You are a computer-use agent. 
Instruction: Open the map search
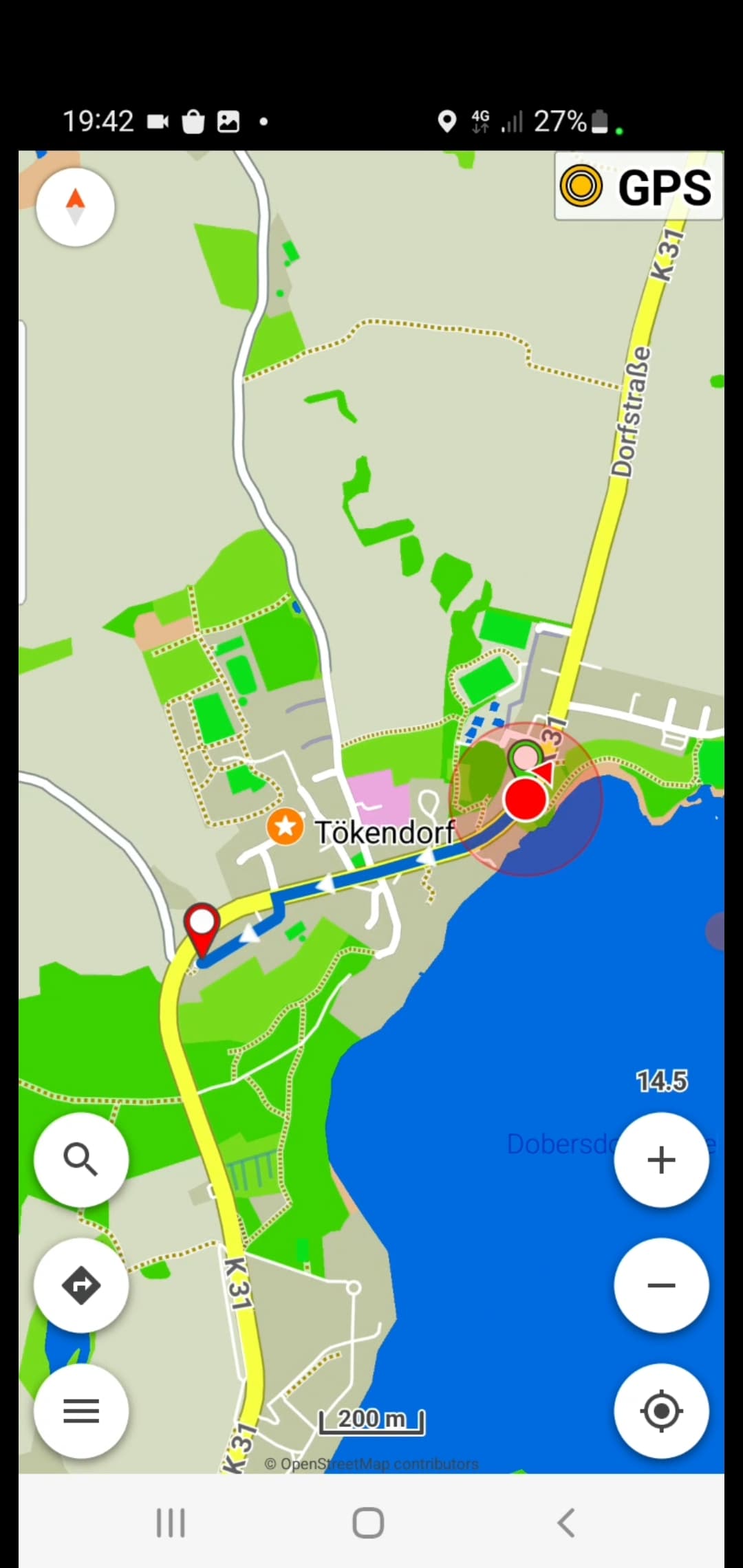coord(81,1159)
